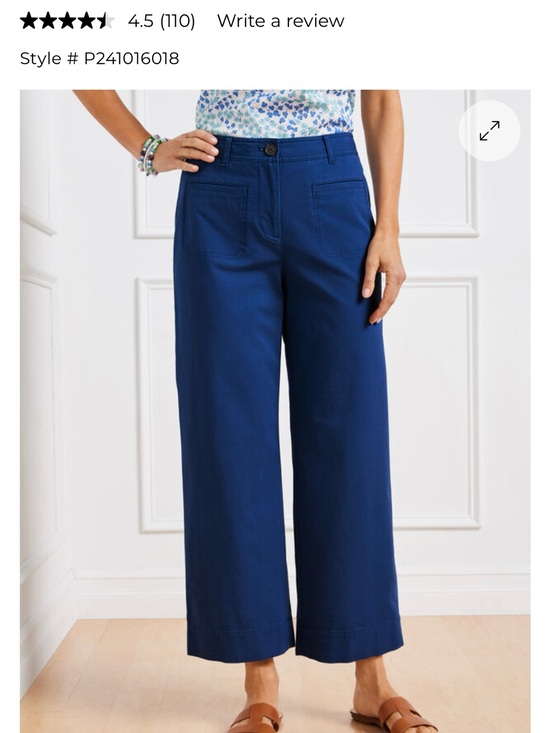This screenshot has height=733, width=550.
Task: Expand the product image to fullscreen
Action: point(489,130)
